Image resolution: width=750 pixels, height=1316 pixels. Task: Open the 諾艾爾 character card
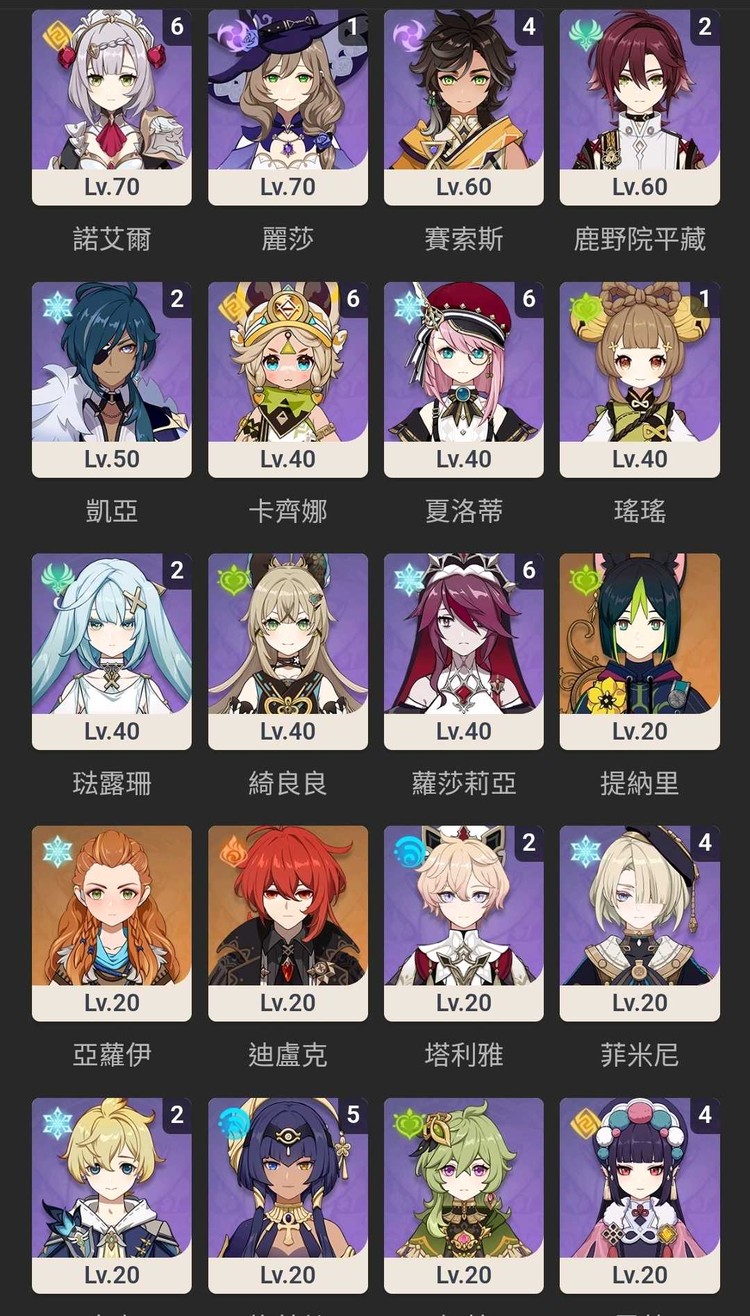click(x=112, y=107)
